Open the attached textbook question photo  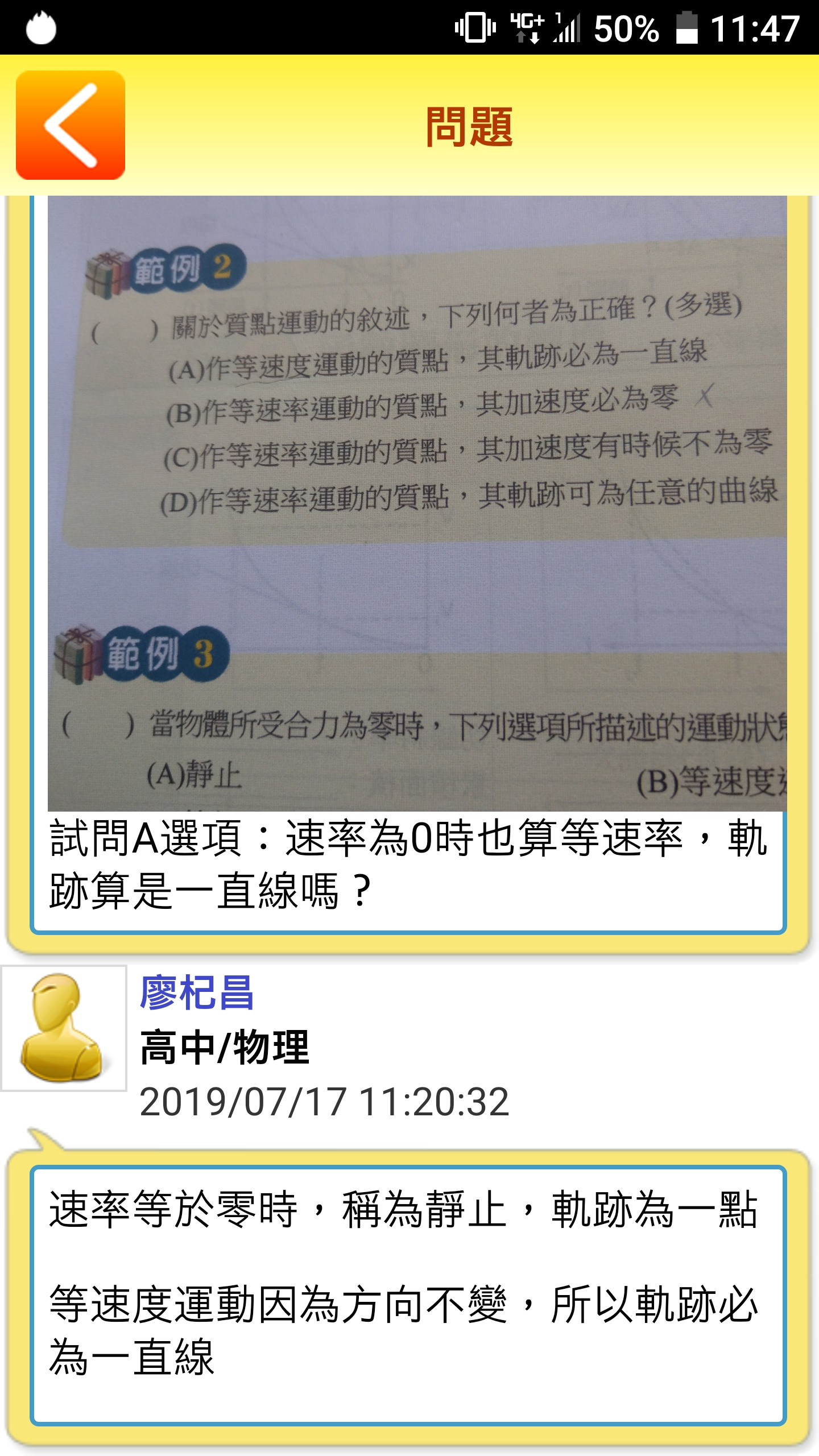coord(417,503)
